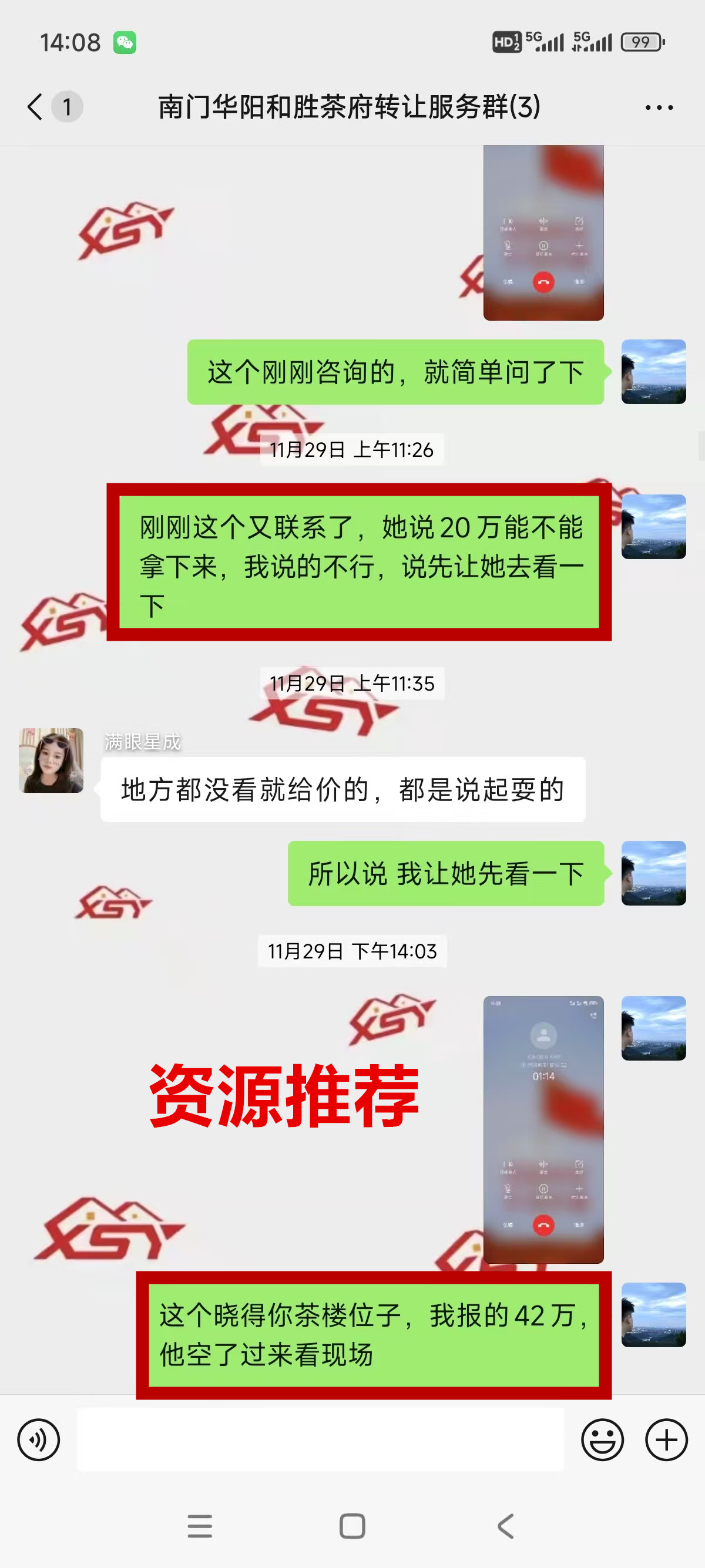Go back to the chat list
This screenshot has height=1568, width=705.
pos(35,107)
